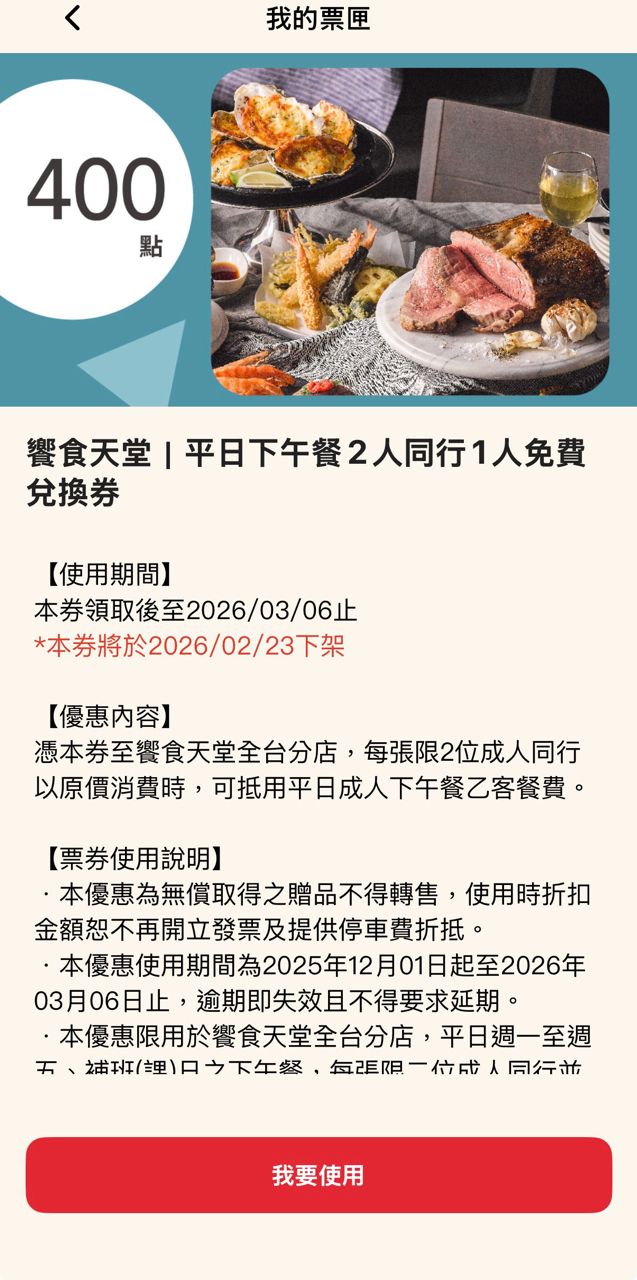Tap the 我要使用 button
Screen dimensions: 637x1280
click(318, 1175)
